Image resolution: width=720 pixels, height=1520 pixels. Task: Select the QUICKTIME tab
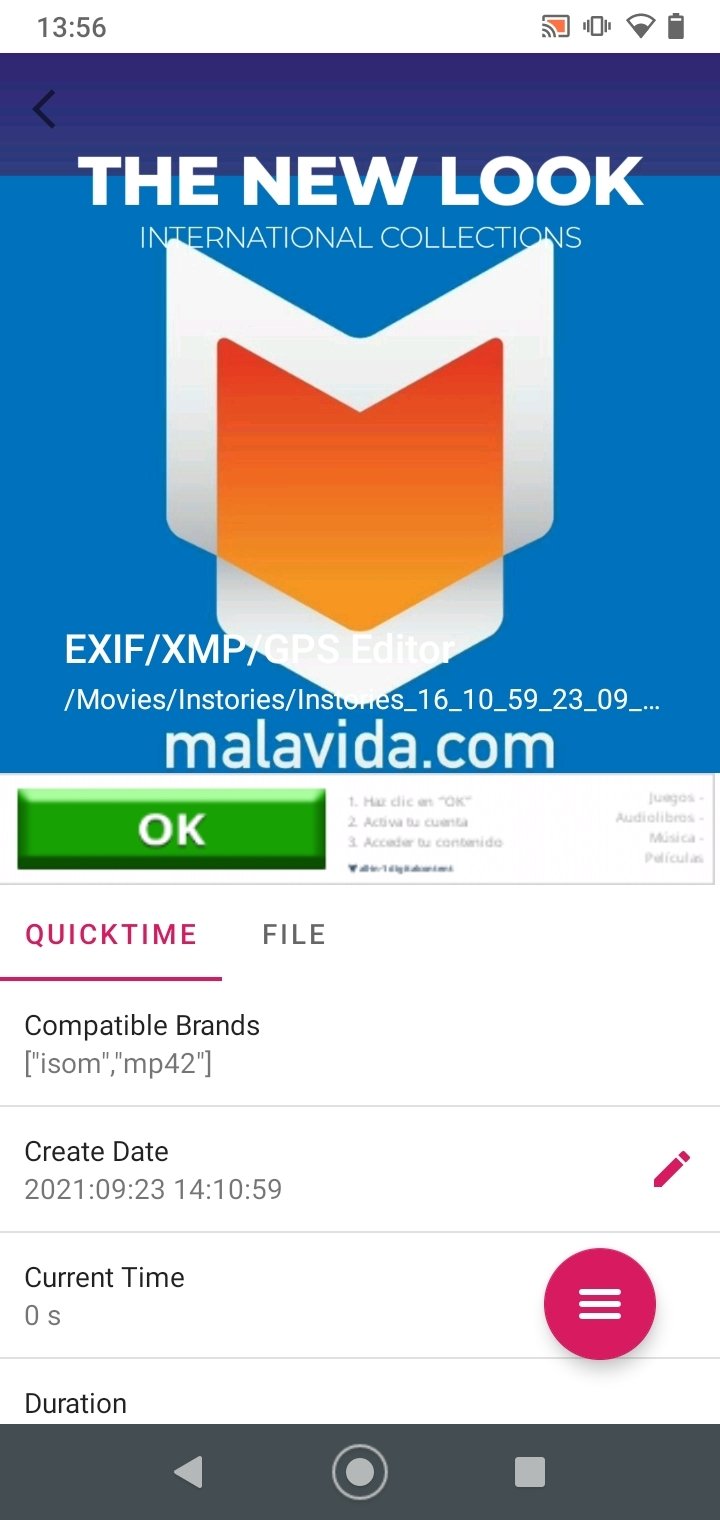coord(111,934)
